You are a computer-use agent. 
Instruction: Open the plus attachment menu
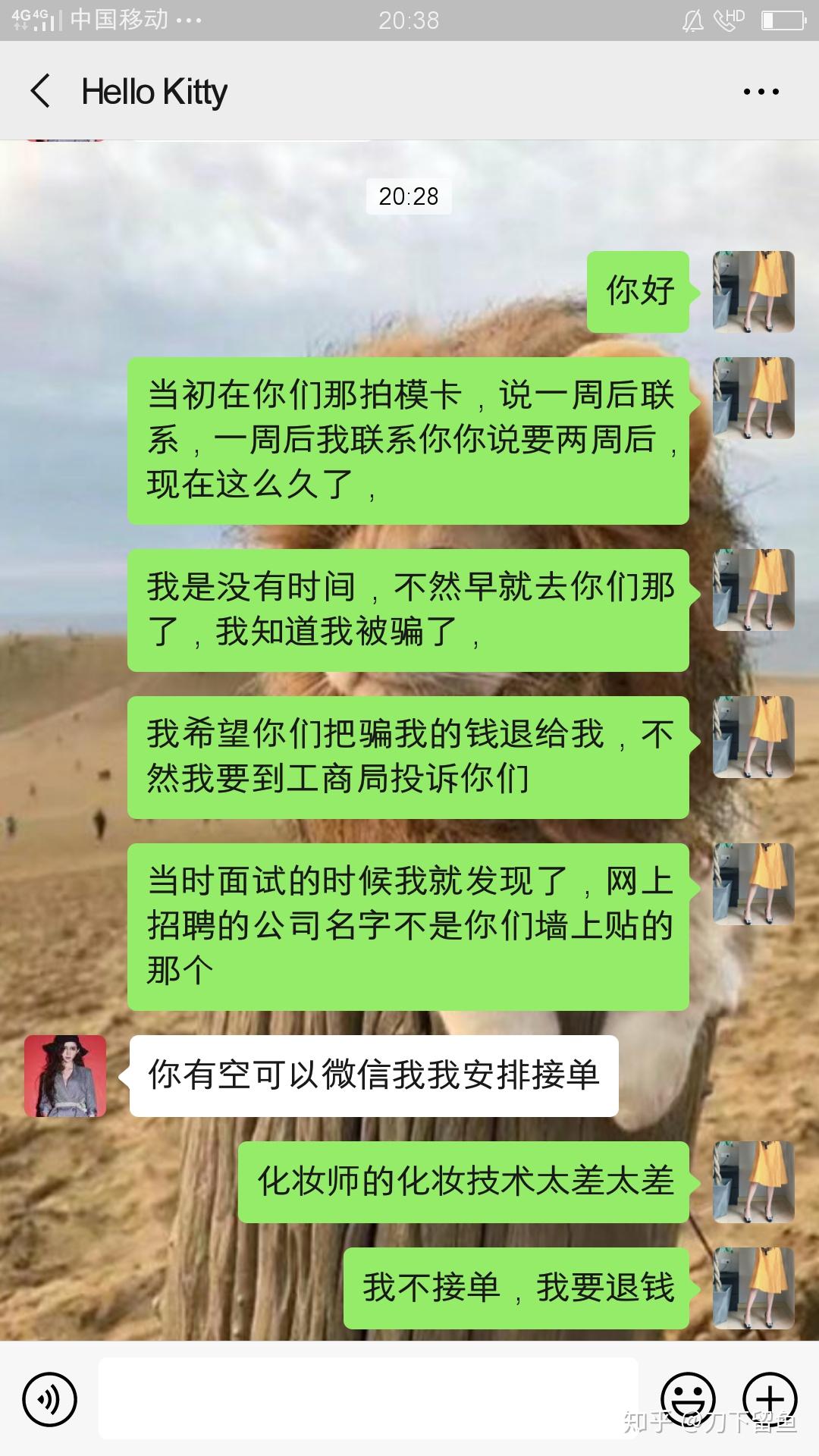click(x=770, y=1399)
